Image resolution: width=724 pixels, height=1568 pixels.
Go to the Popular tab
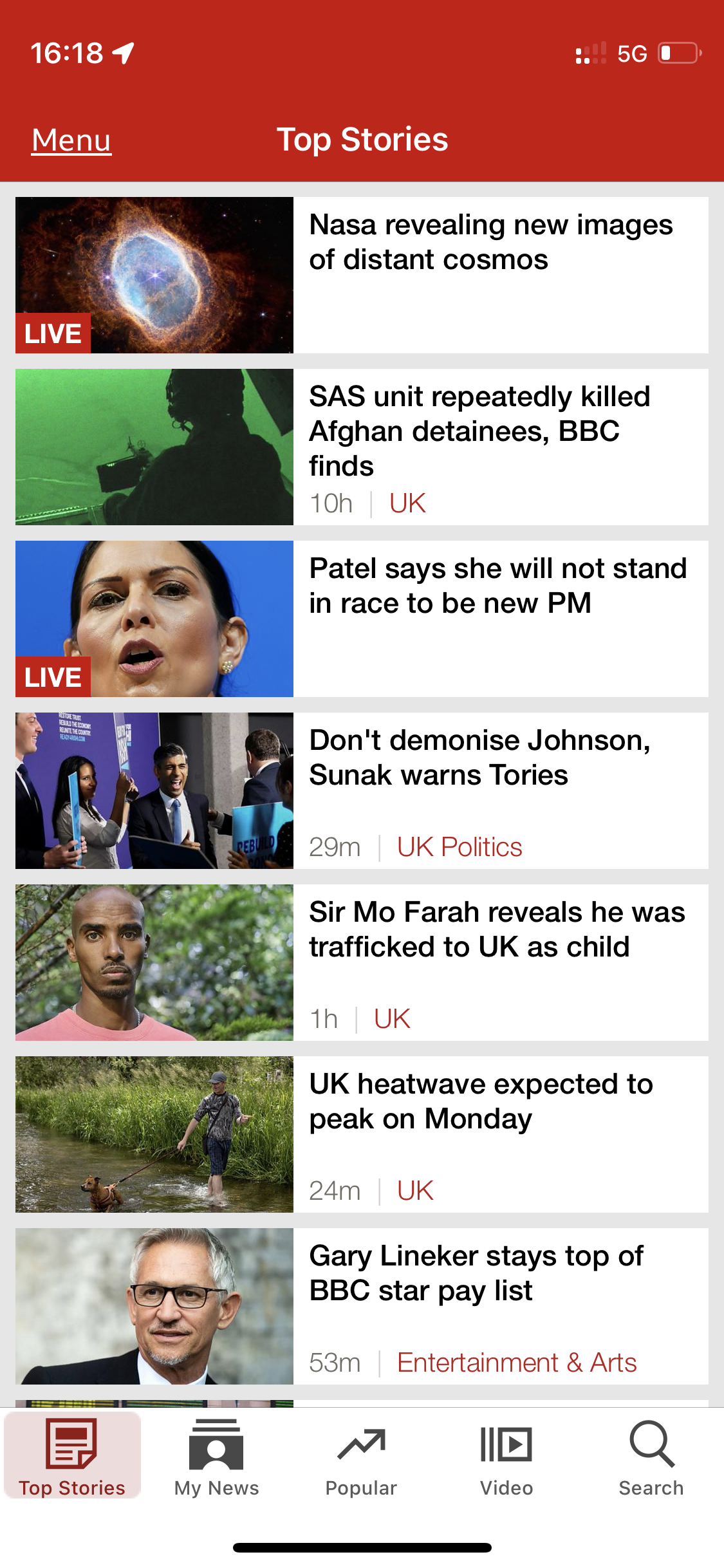pyautogui.click(x=361, y=1456)
